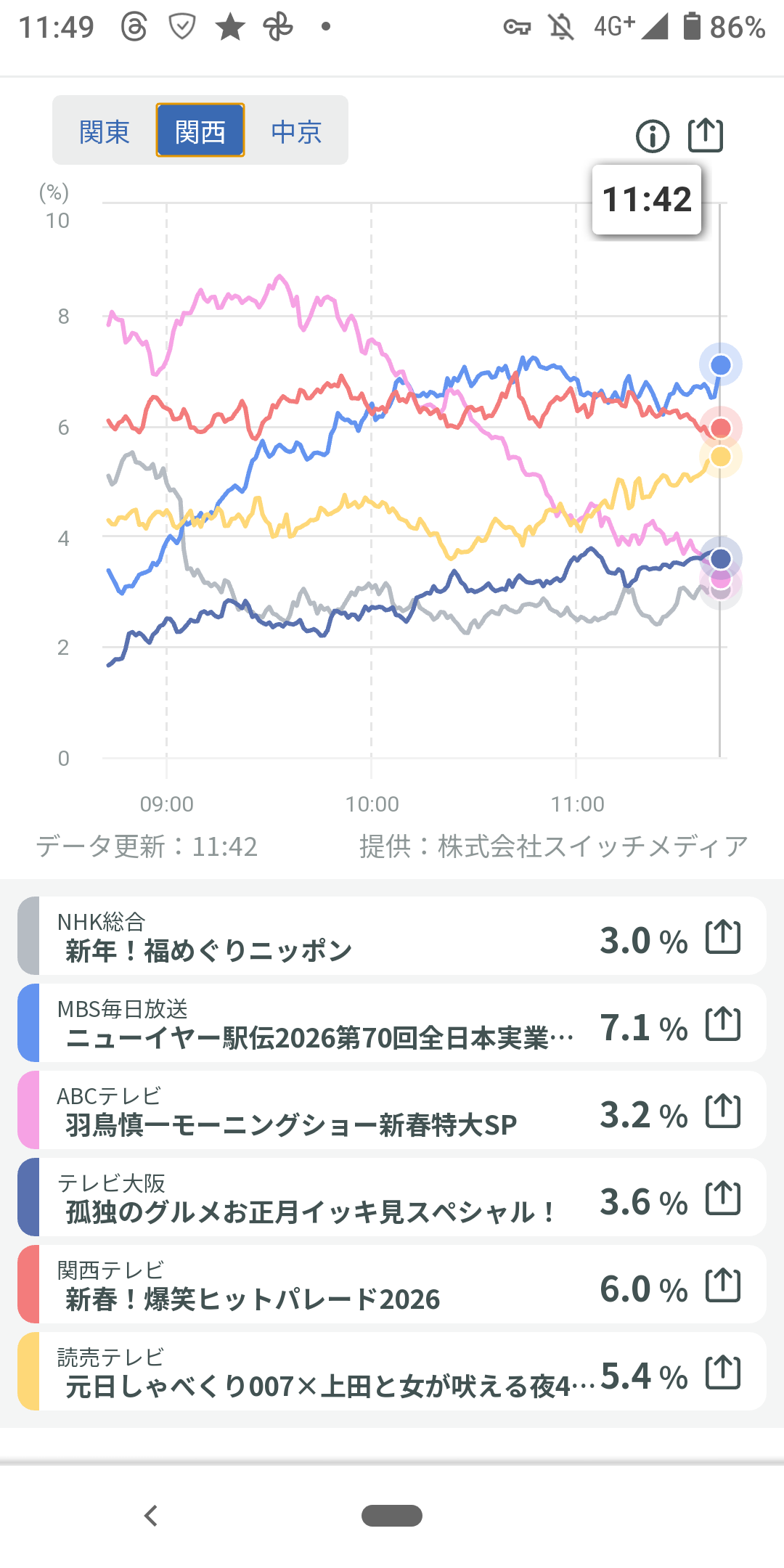Viewport: 784px width, 1568px height.
Task: Share the ABCテレビ rating
Action: coord(723,1111)
